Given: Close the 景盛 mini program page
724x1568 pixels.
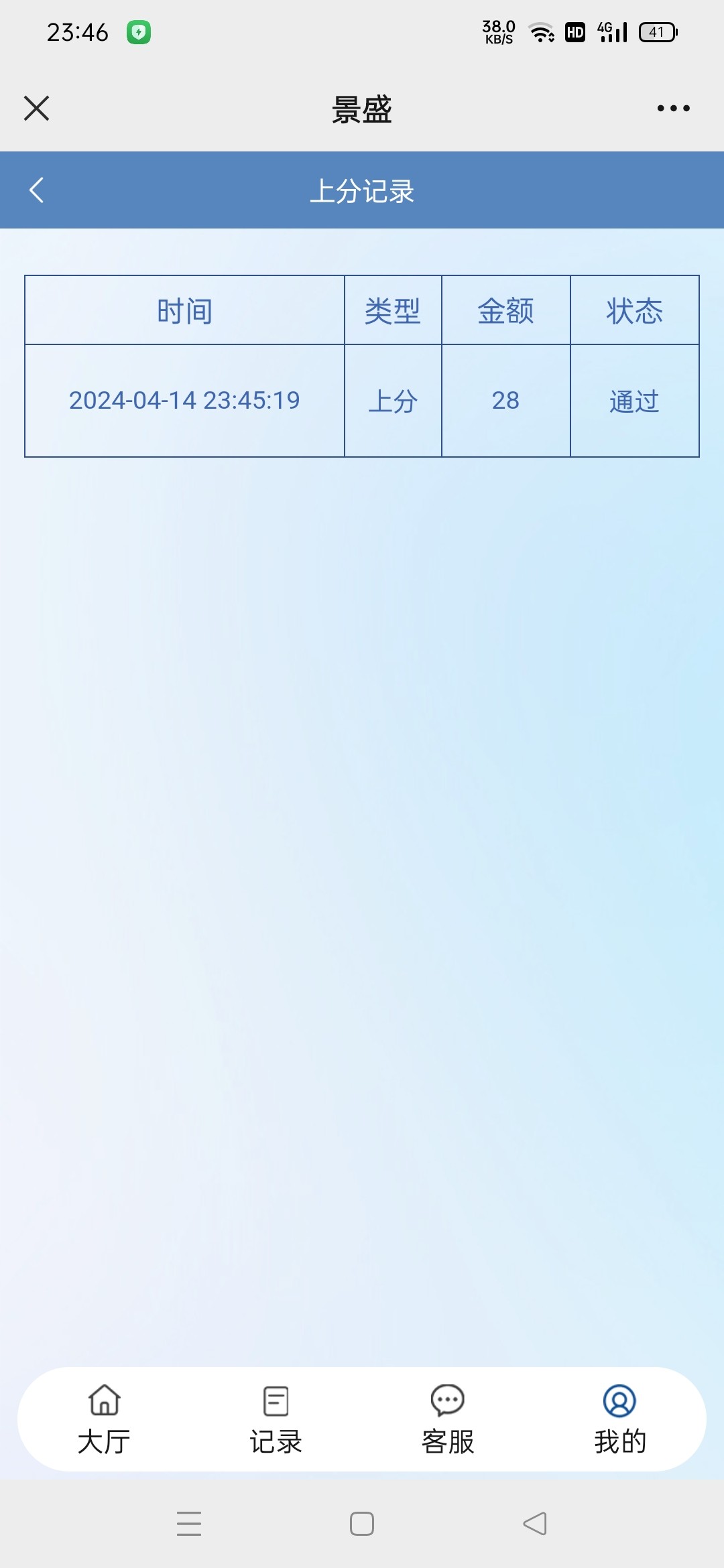Looking at the screenshot, I should pos(36,108).
